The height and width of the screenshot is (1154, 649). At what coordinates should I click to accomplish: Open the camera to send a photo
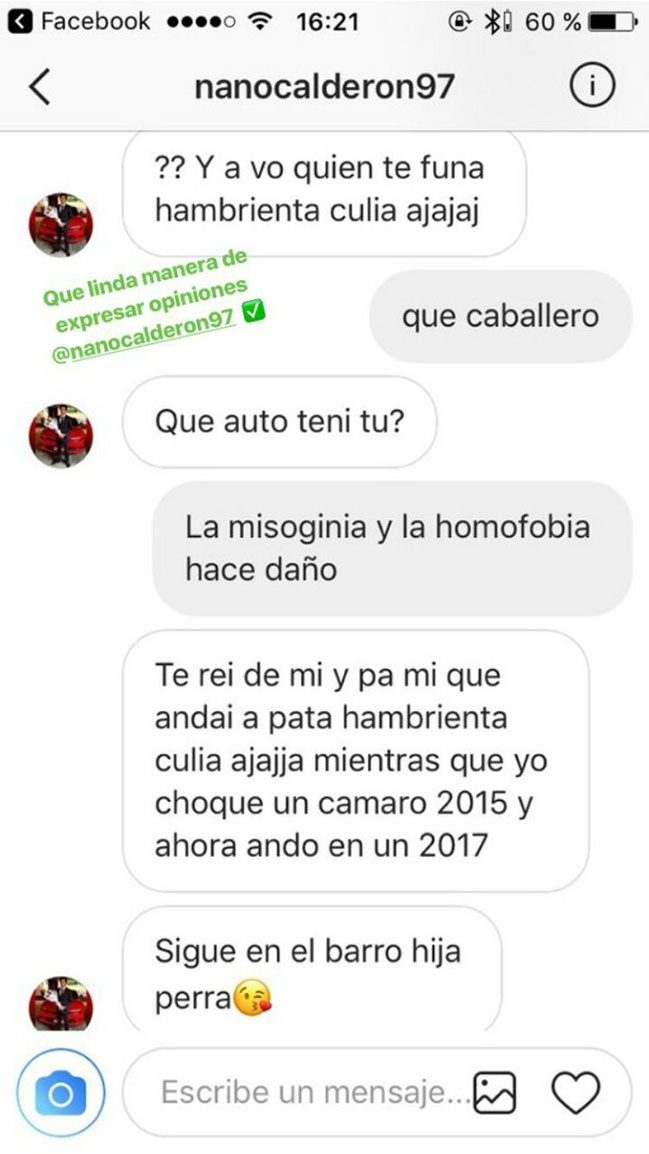point(60,1094)
